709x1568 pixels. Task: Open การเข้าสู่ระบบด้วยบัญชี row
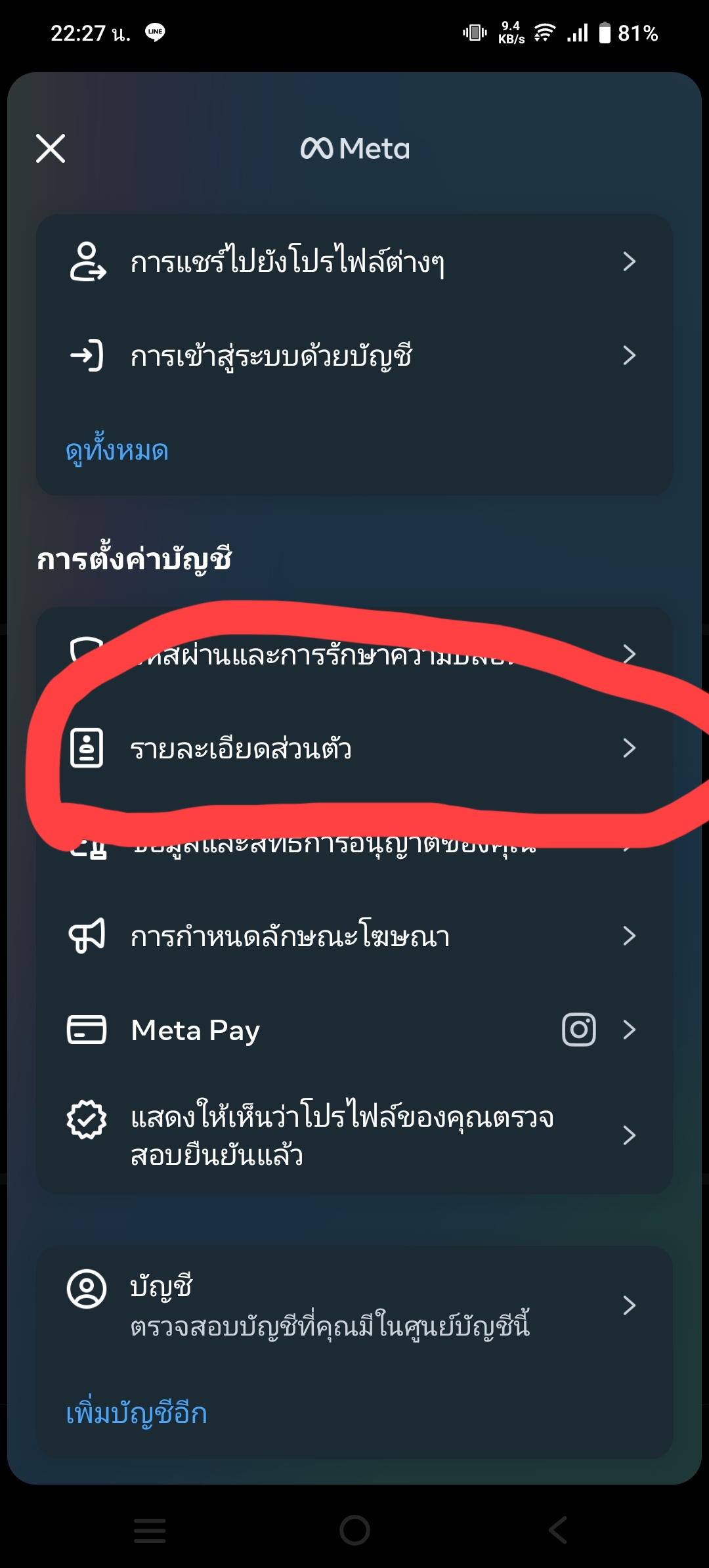(354, 355)
